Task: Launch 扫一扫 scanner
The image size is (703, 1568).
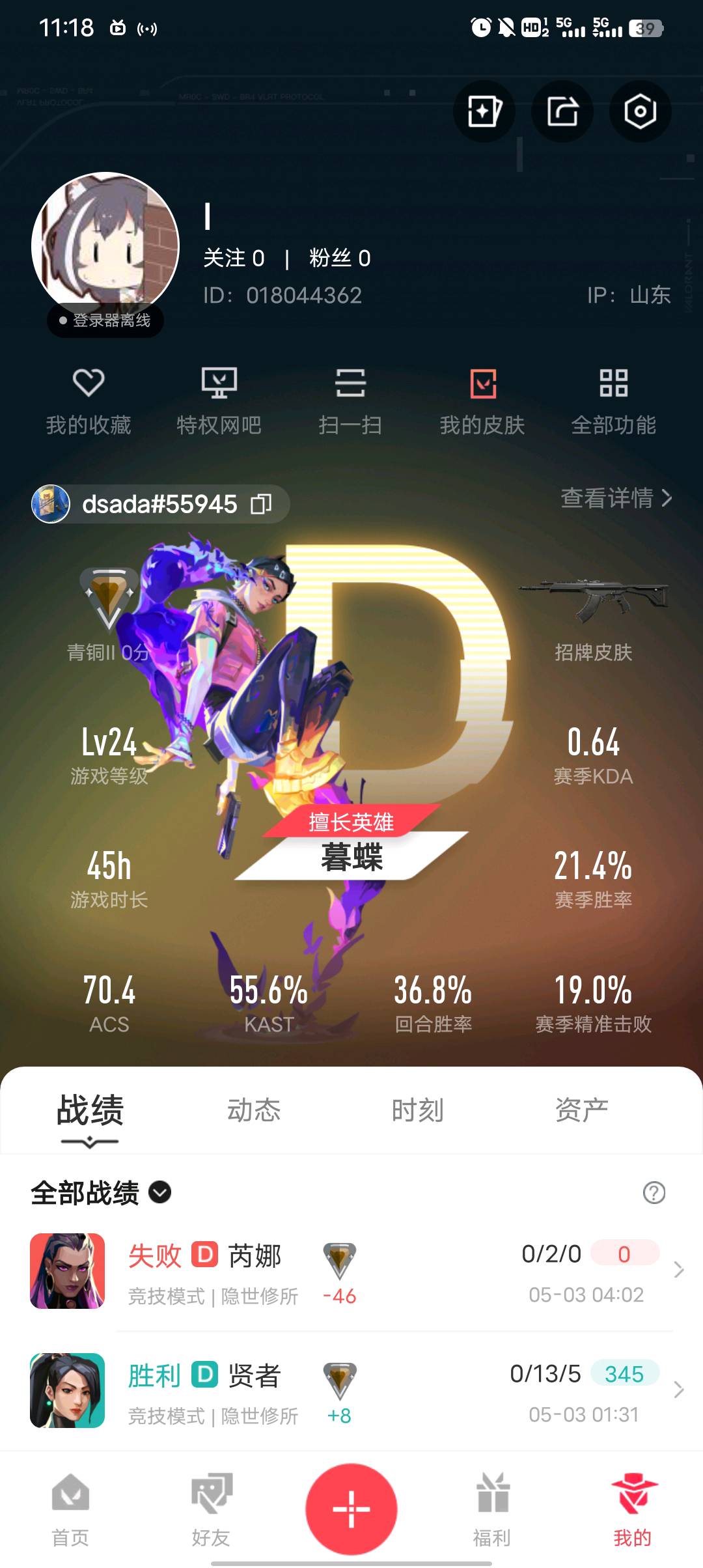Action: pos(350,400)
